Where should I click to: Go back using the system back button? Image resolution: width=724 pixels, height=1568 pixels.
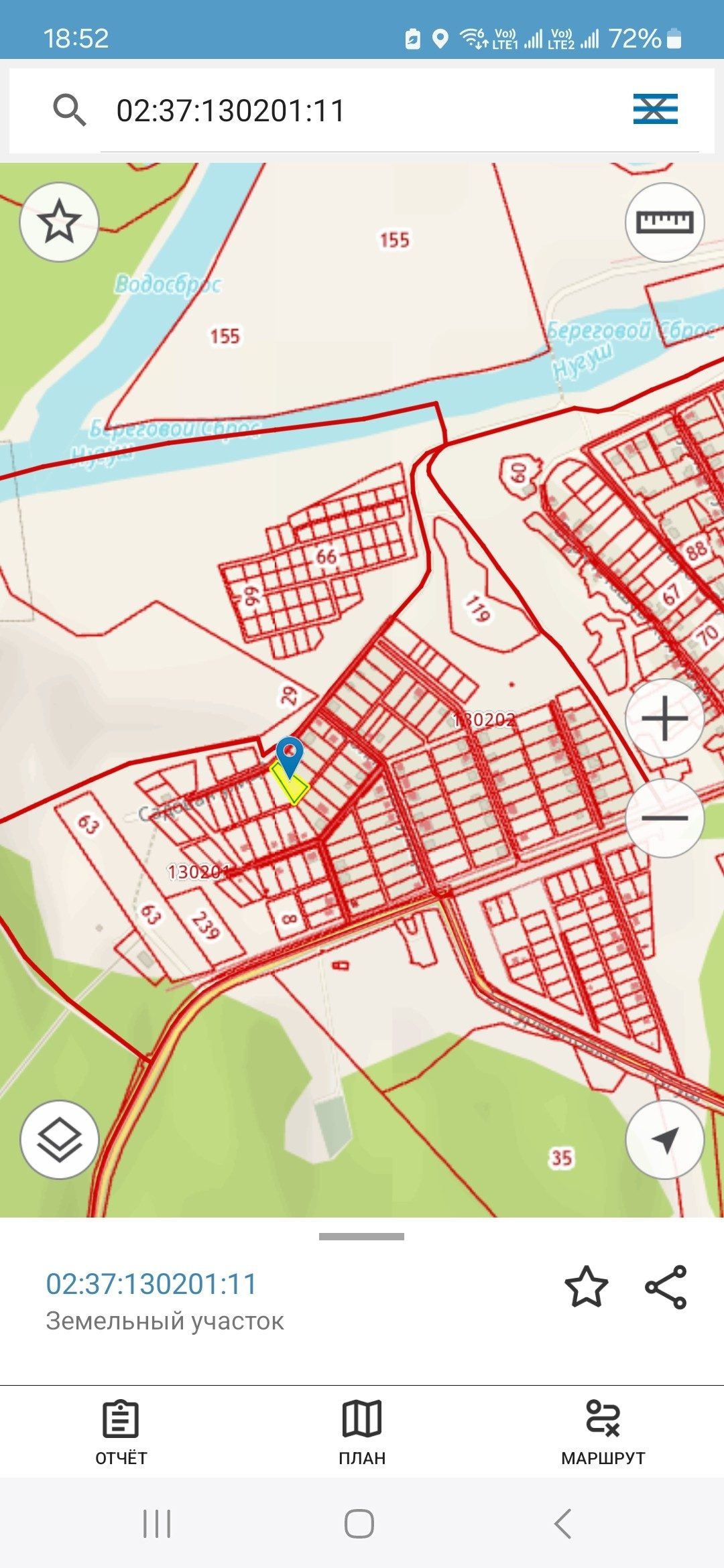click(x=563, y=1524)
